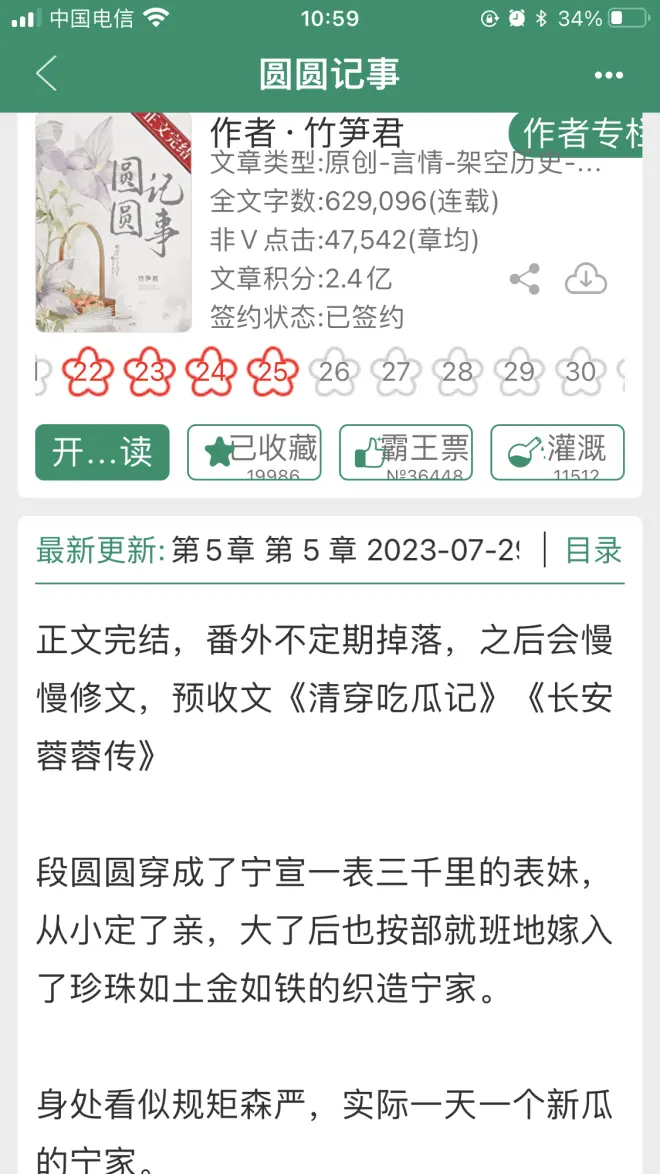The height and width of the screenshot is (1174, 660).
Task: Send a 霸王票 to the author
Action: (405, 452)
